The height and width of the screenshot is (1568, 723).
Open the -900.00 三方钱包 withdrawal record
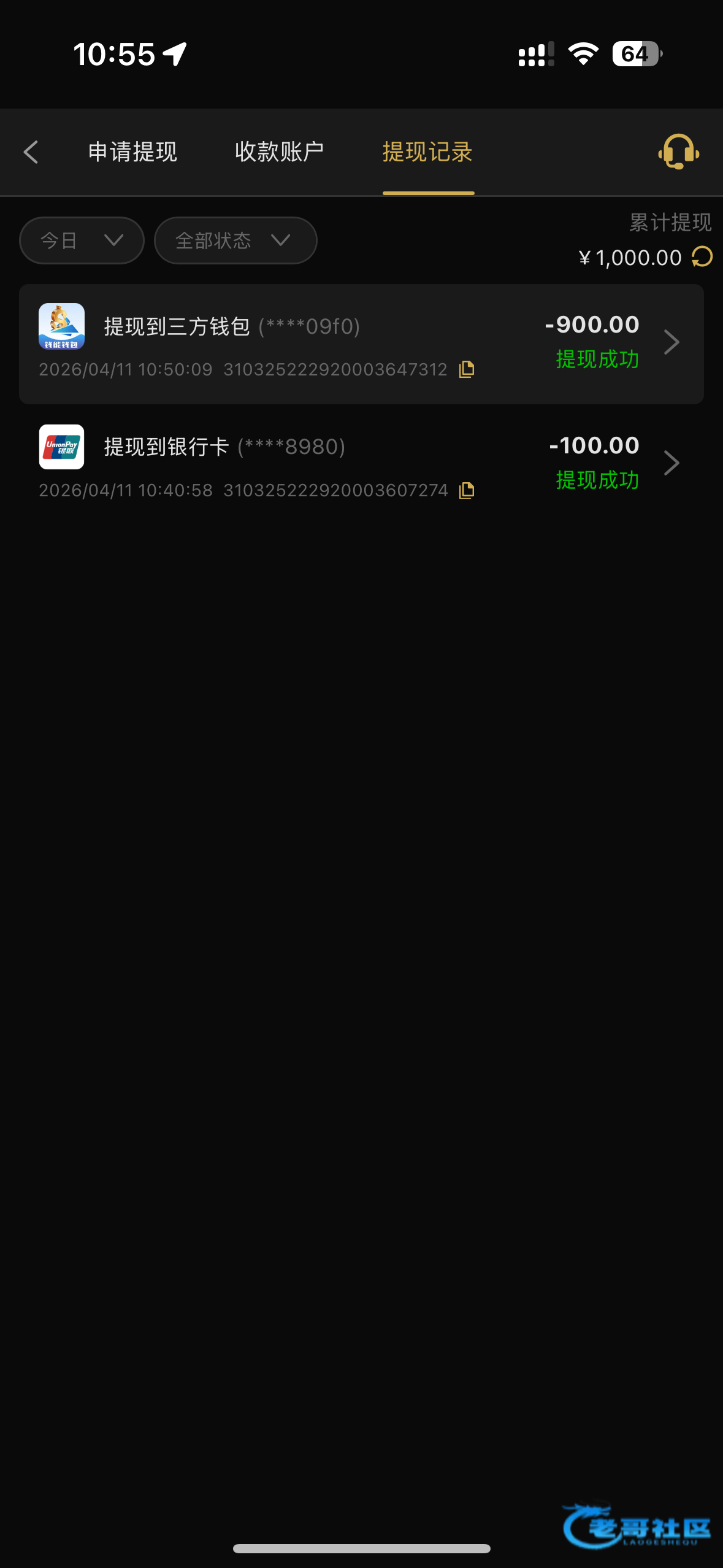[x=361, y=344]
